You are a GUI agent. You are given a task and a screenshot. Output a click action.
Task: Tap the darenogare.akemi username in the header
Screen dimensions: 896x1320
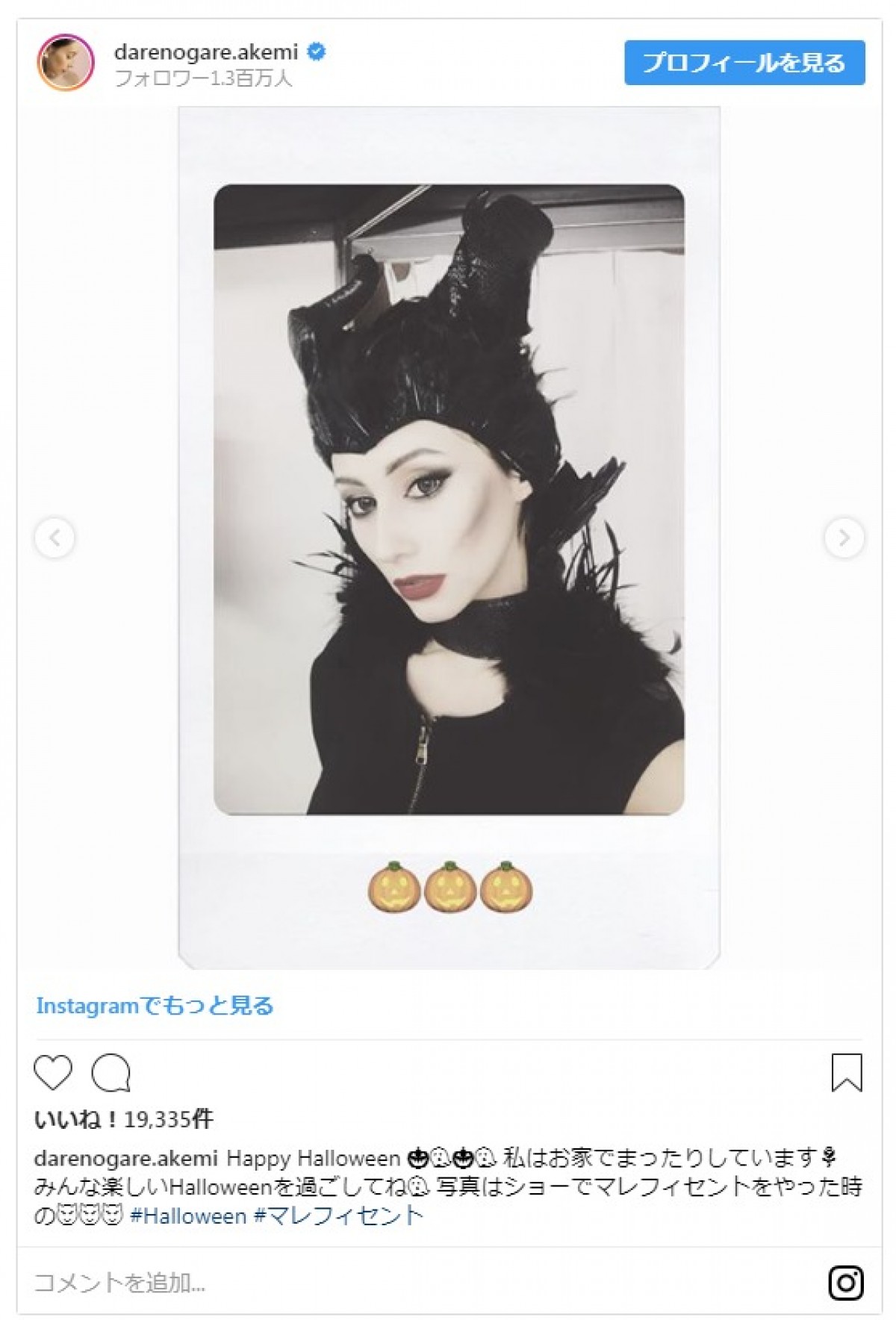(206, 52)
